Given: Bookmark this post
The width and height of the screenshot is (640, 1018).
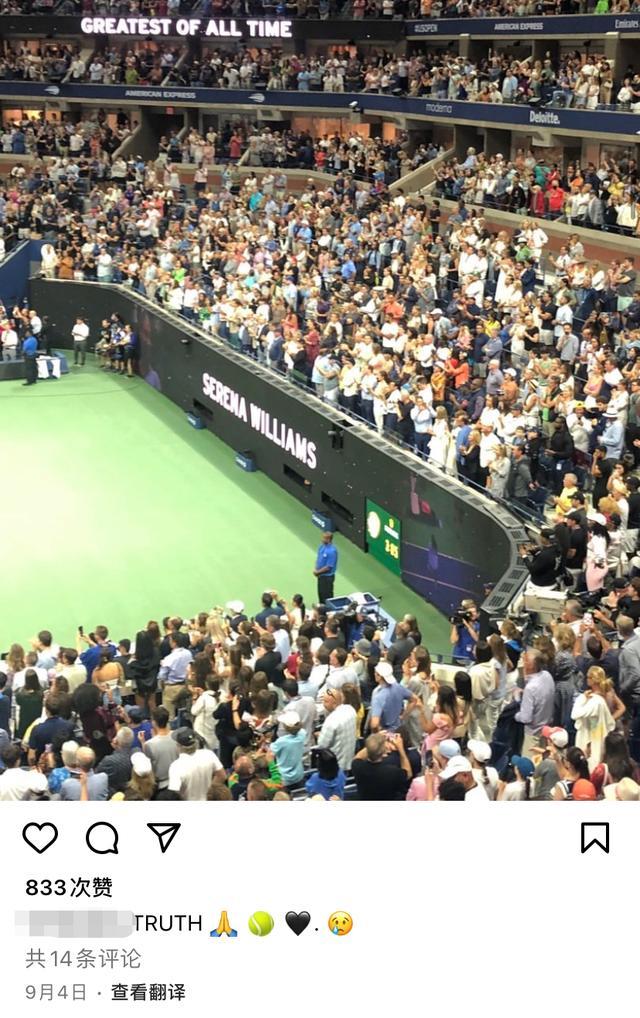Looking at the screenshot, I should tap(595, 837).
